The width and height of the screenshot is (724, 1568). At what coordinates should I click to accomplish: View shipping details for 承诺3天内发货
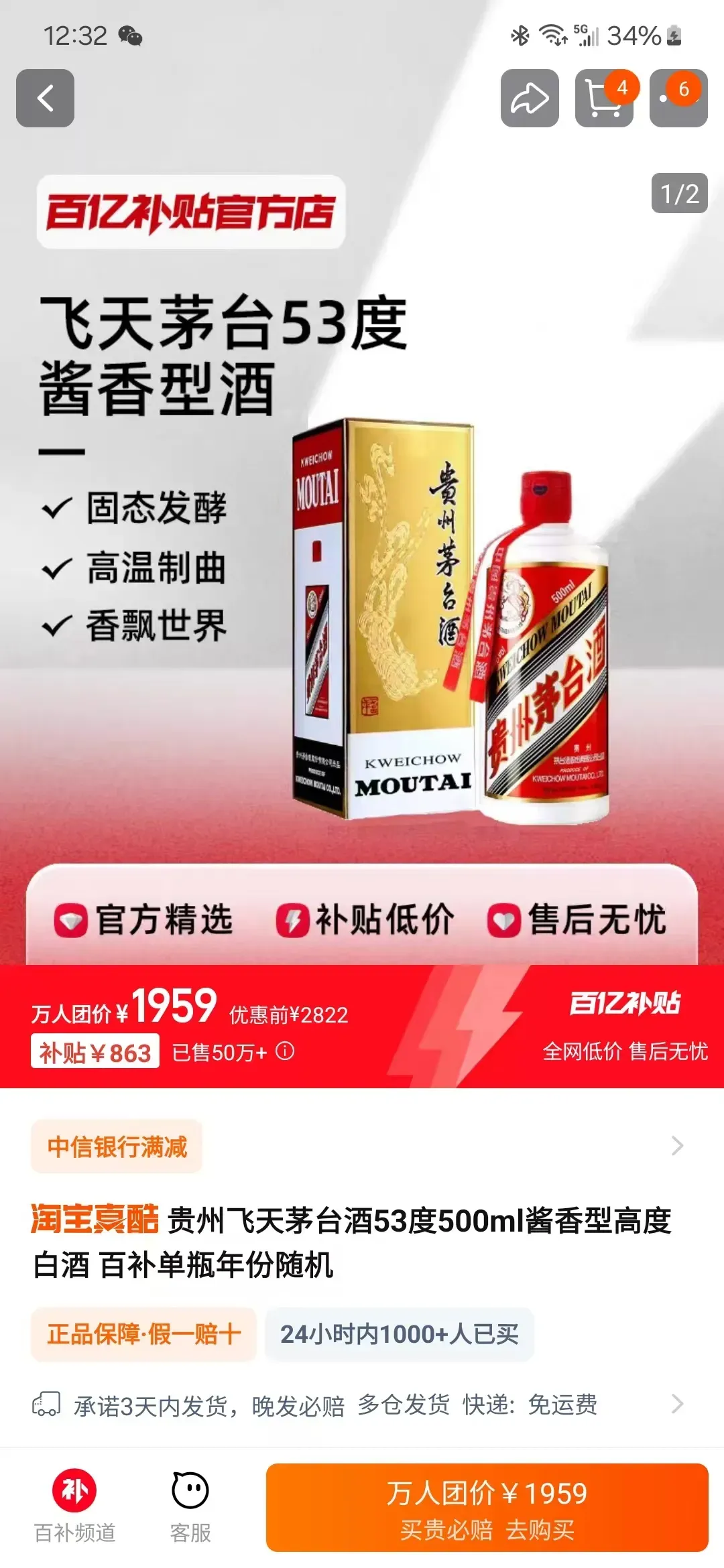tap(362, 1404)
